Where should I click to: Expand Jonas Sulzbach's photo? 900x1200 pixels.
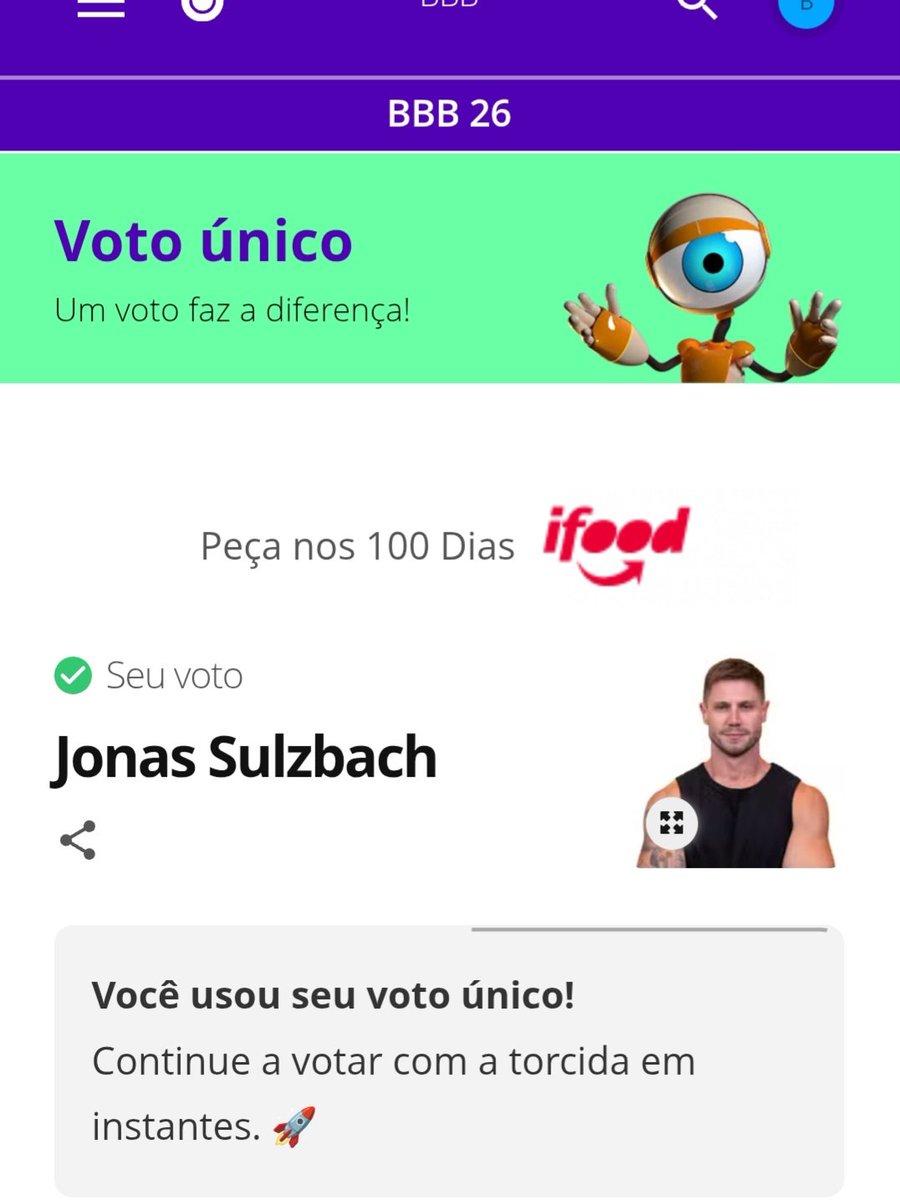[x=671, y=823]
